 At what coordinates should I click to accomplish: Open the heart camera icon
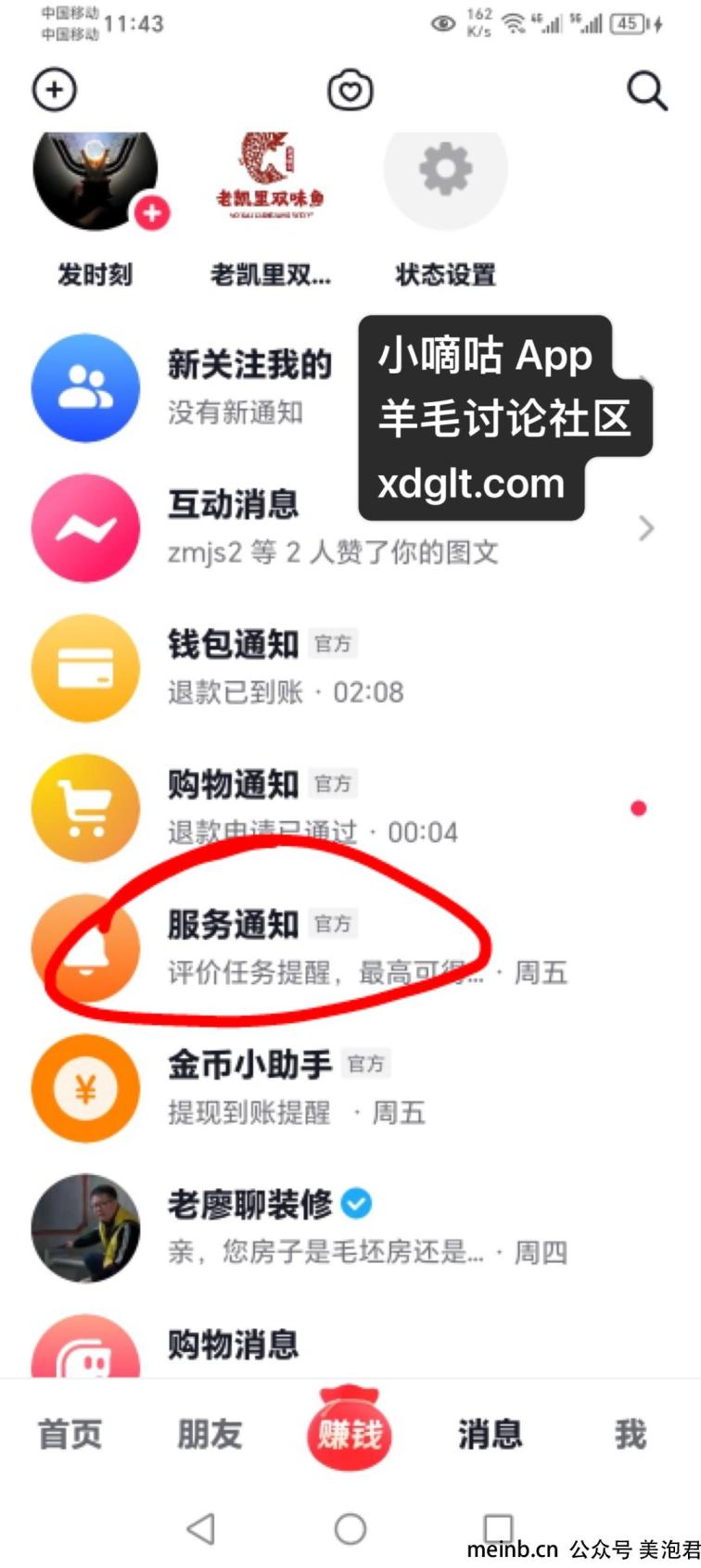tap(350, 90)
